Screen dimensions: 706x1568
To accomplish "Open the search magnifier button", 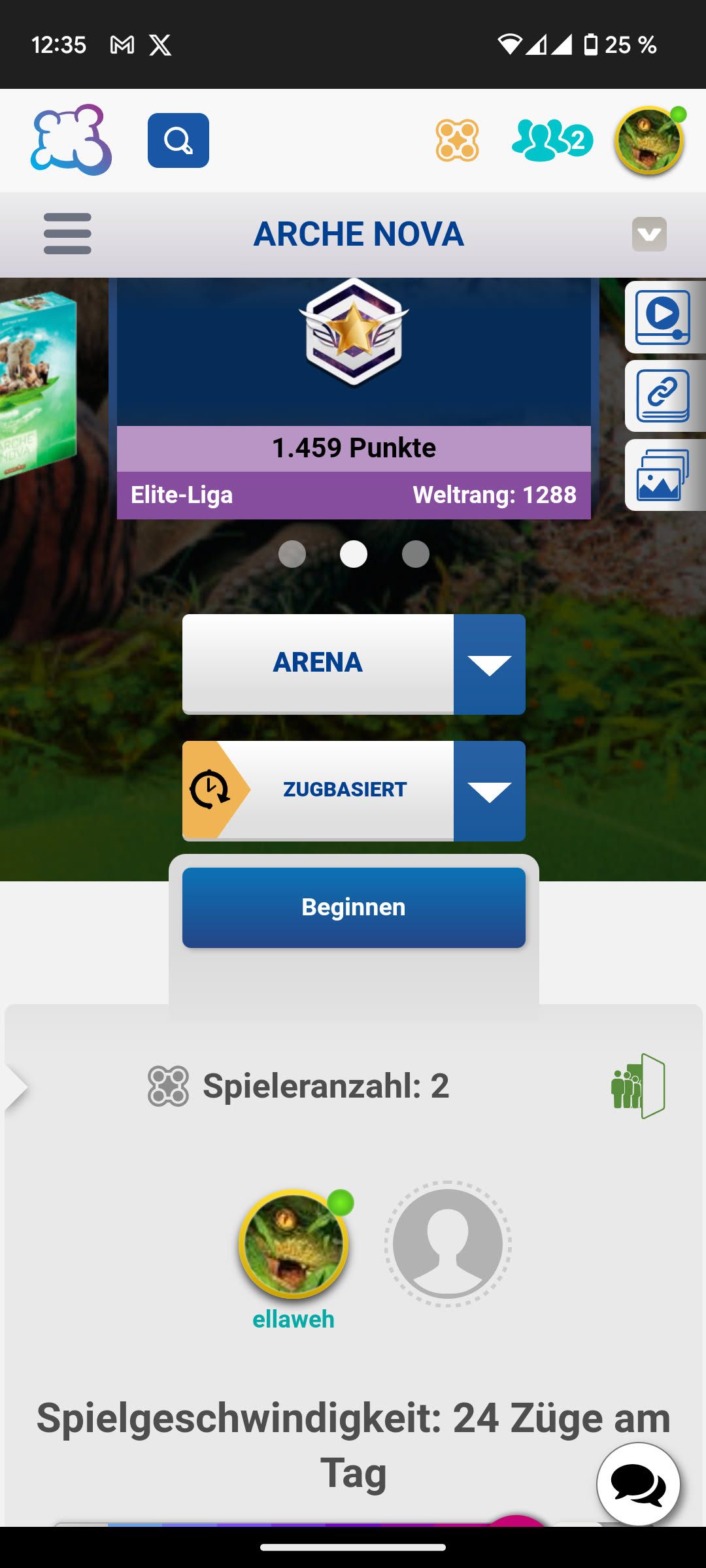I will tap(178, 140).
